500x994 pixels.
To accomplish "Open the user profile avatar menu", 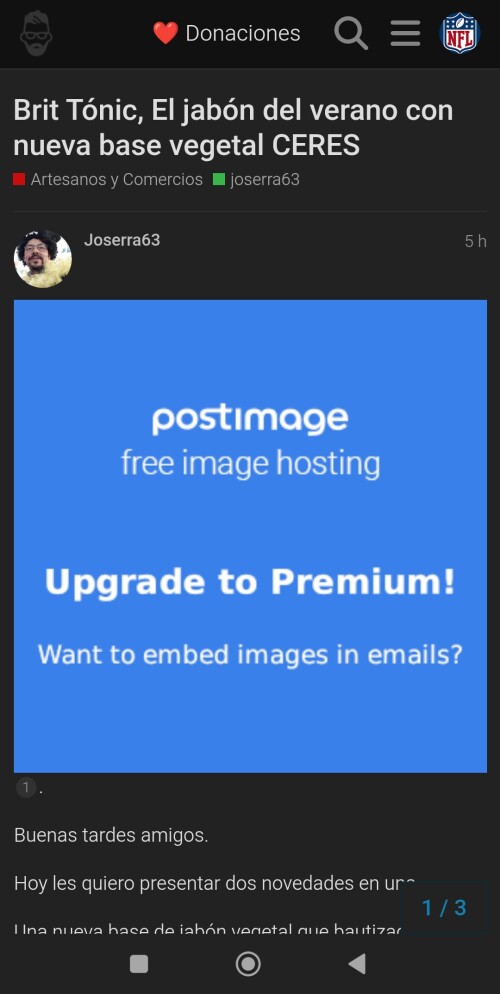I will coord(459,33).
